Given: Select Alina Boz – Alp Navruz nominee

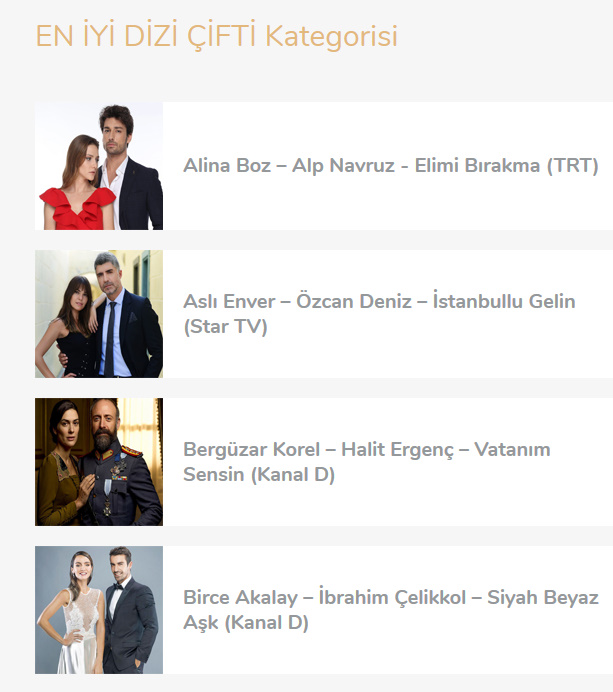Looking at the screenshot, I should 390,166.
